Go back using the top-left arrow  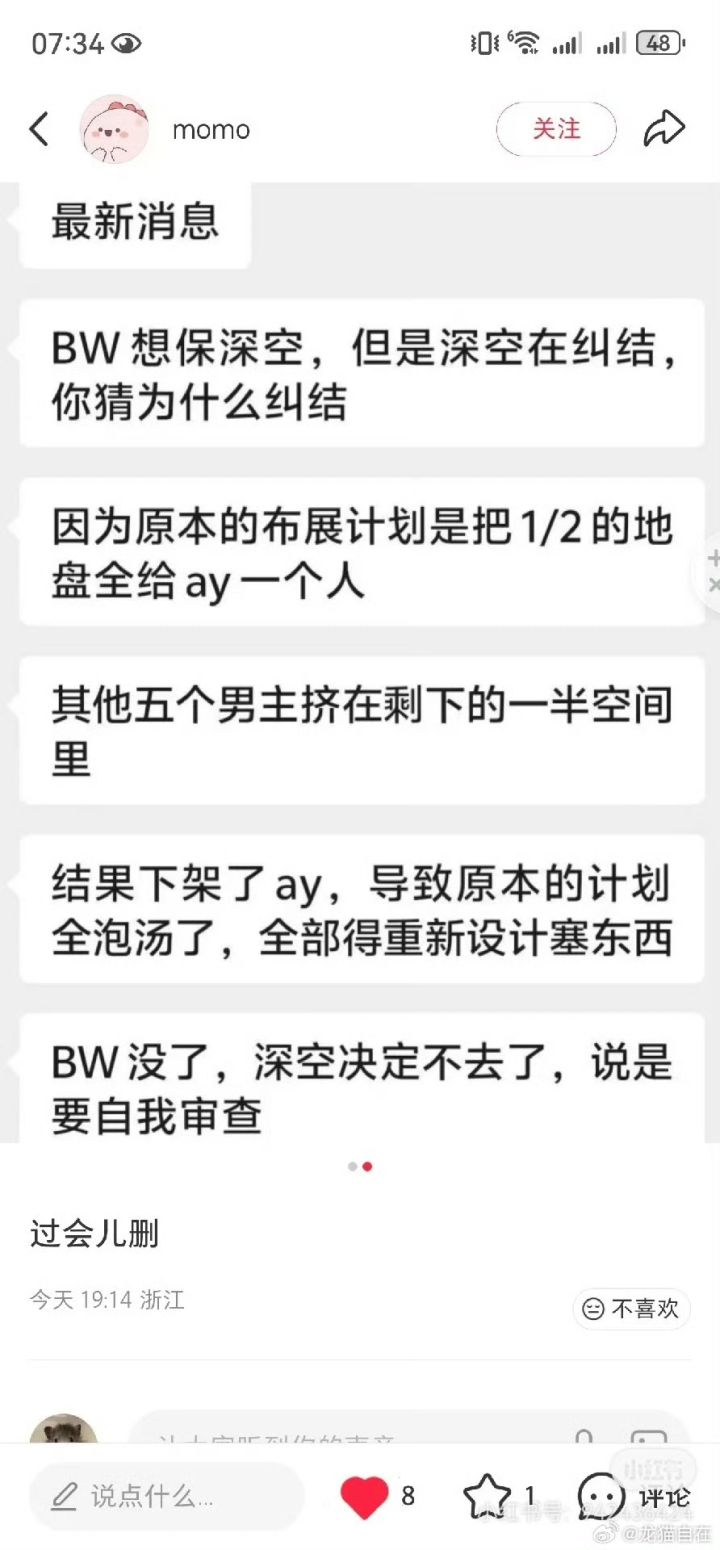pos(39,129)
